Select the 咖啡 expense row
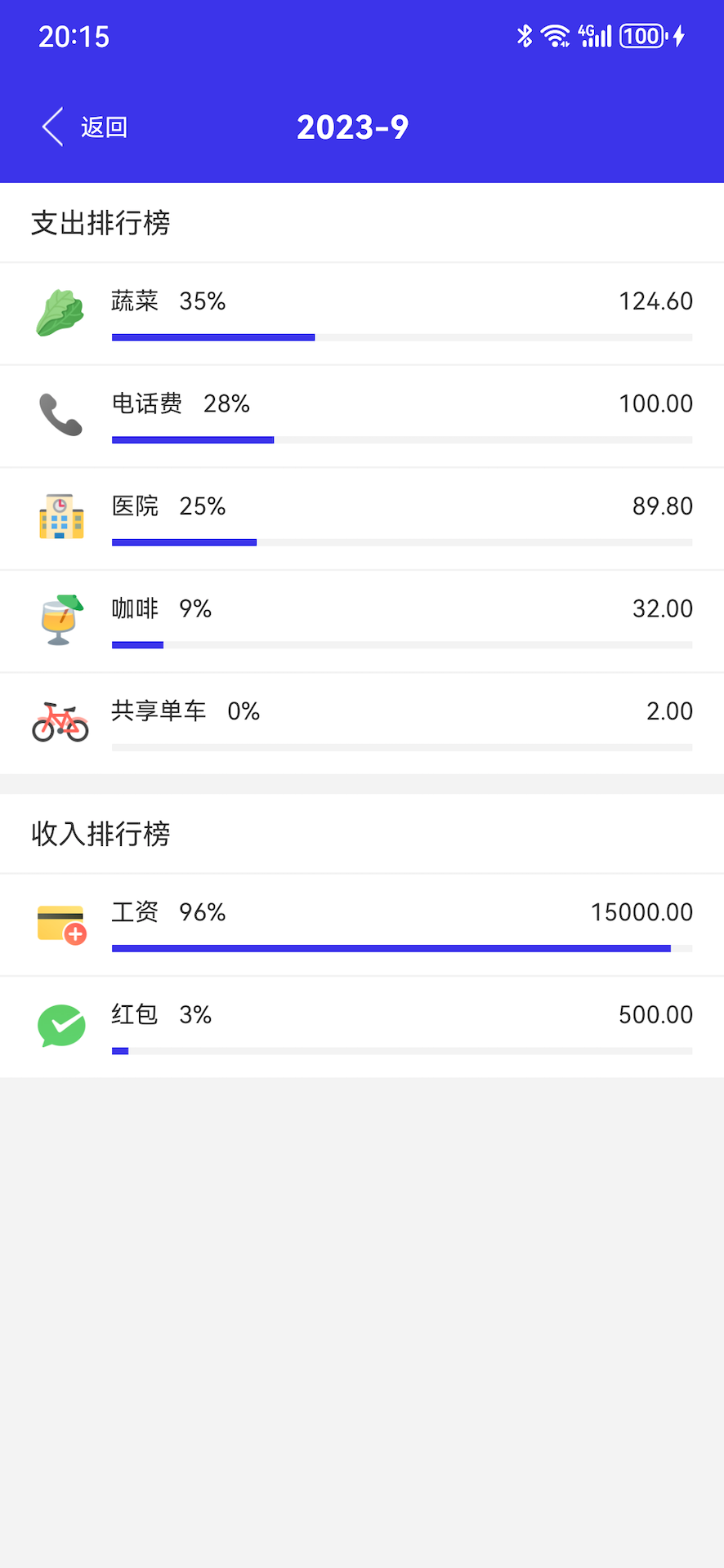The width and height of the screenshot is (724, 1568). pyautogui.click(x=362, y=621)
